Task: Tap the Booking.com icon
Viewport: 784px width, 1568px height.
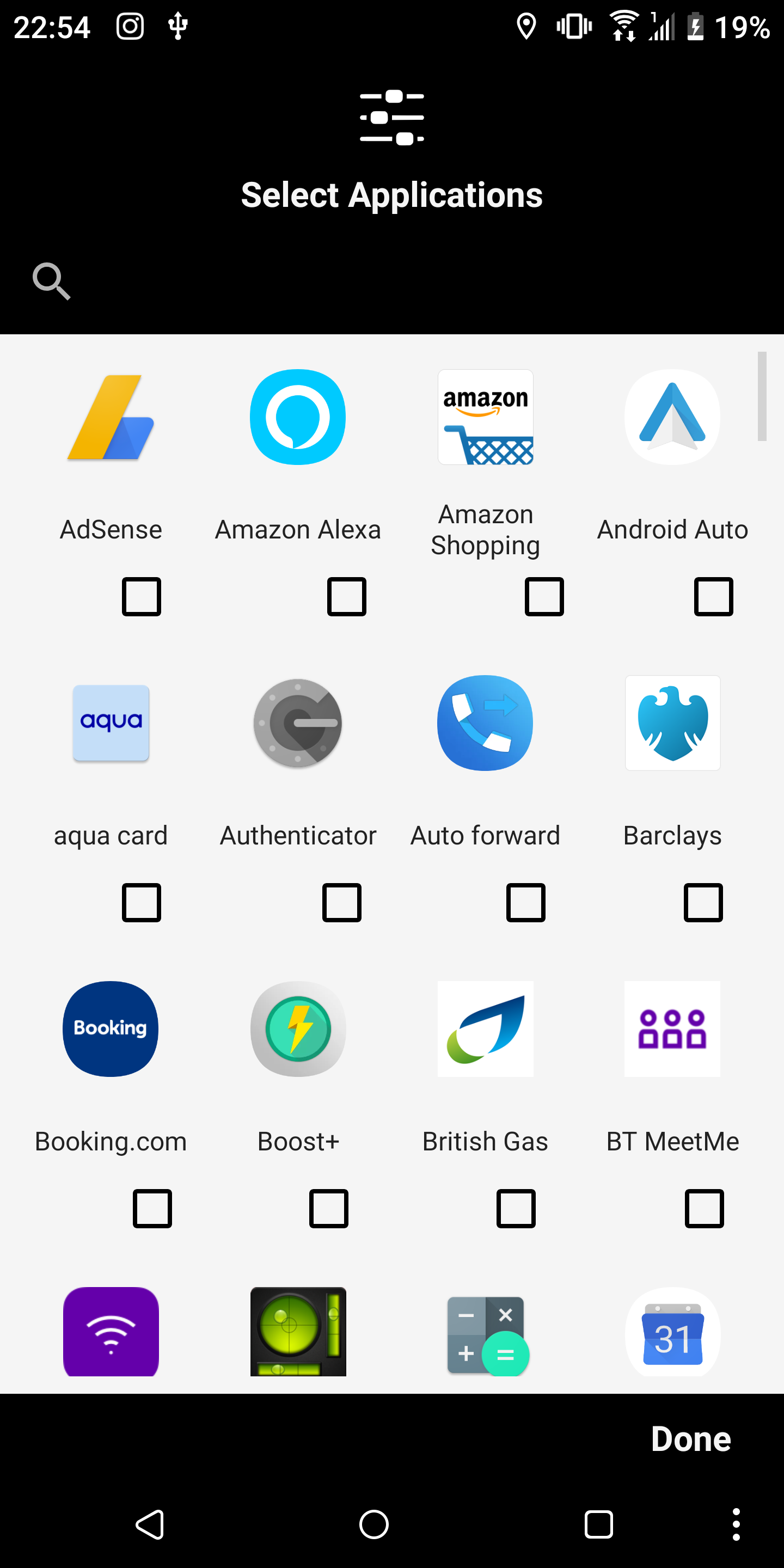Action: [x=110, y=1028]
